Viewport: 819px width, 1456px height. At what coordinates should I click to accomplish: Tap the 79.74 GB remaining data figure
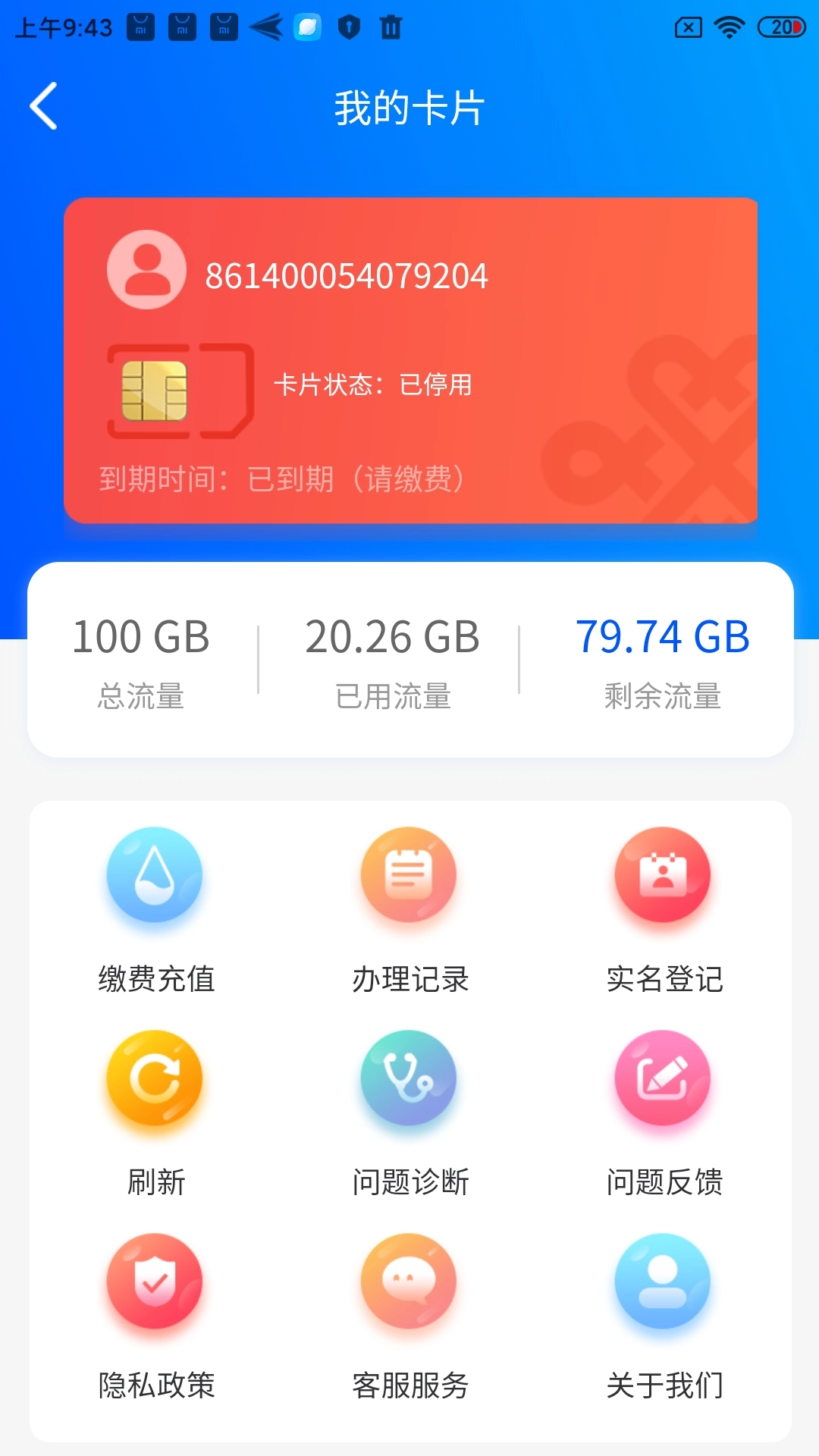pyautogui.click(x=663, y=637)
